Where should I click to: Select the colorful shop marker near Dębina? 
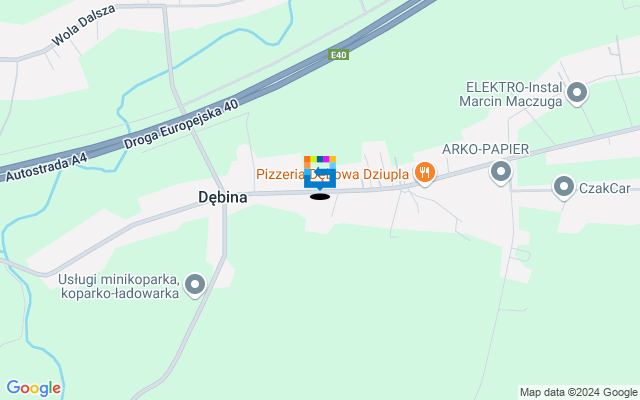coord(320,171)
